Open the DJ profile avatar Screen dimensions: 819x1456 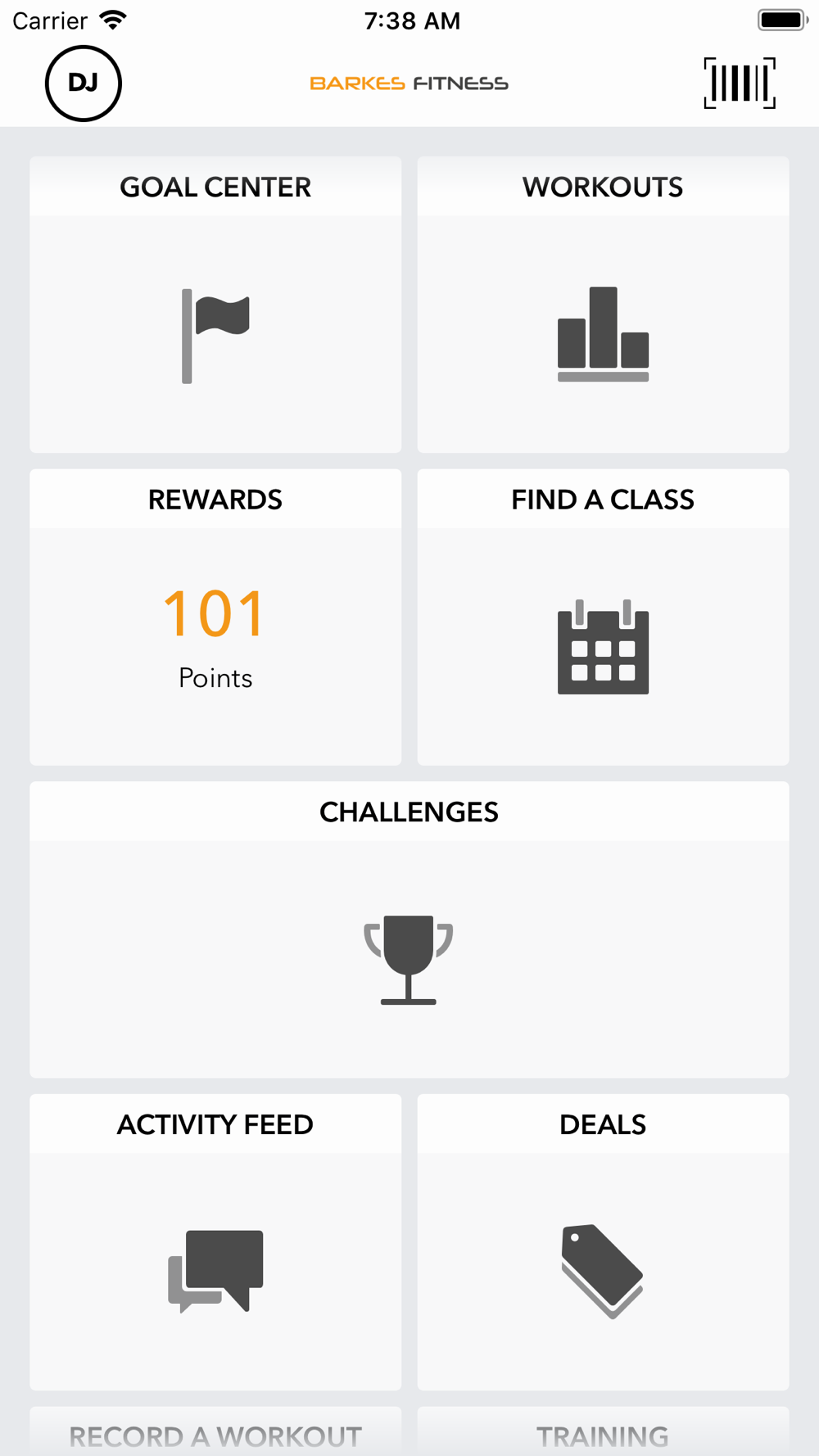83,83
